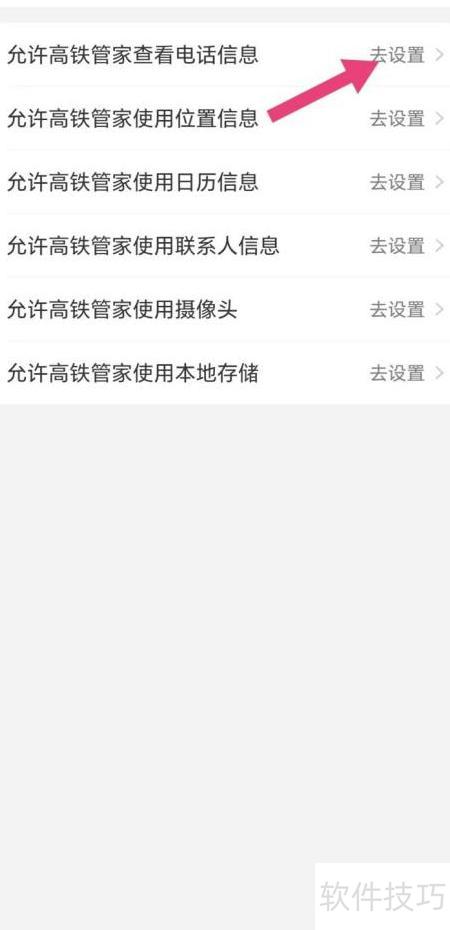Screen dimensions: 450x930
Task: Open the 使用联系人信息 permission row
Action: (225, 246)
